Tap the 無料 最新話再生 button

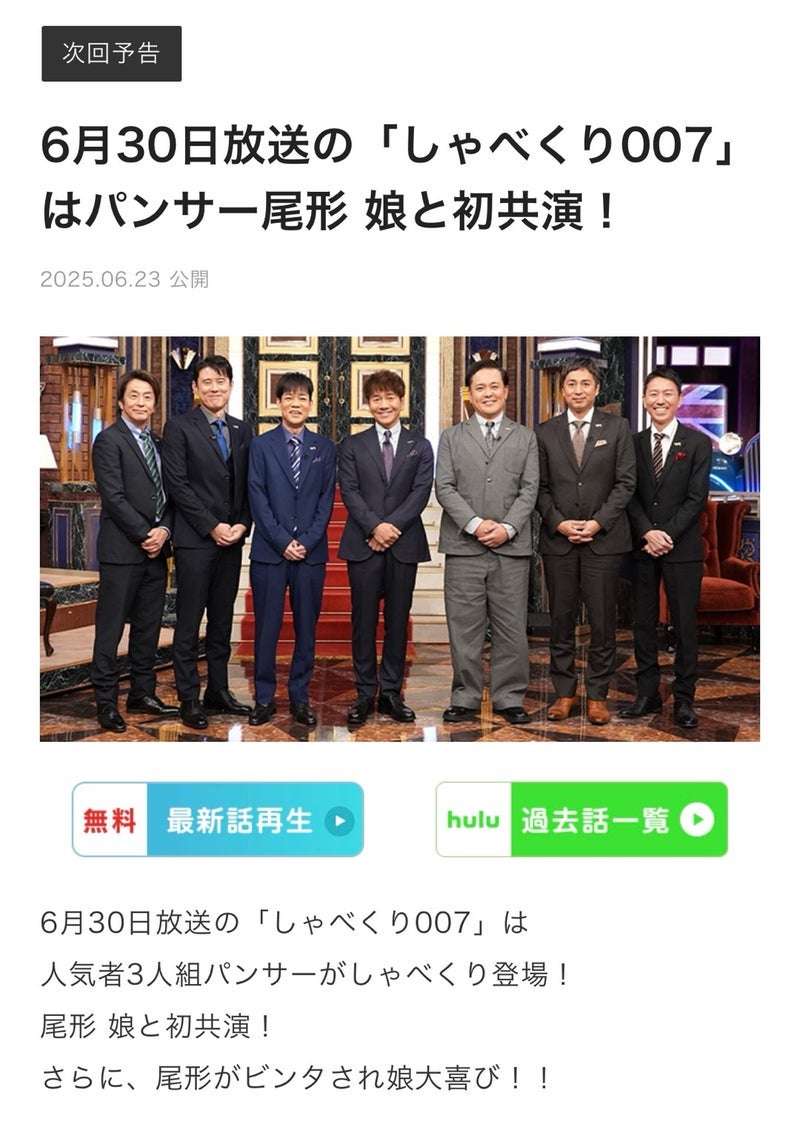[x=218, y=819]
